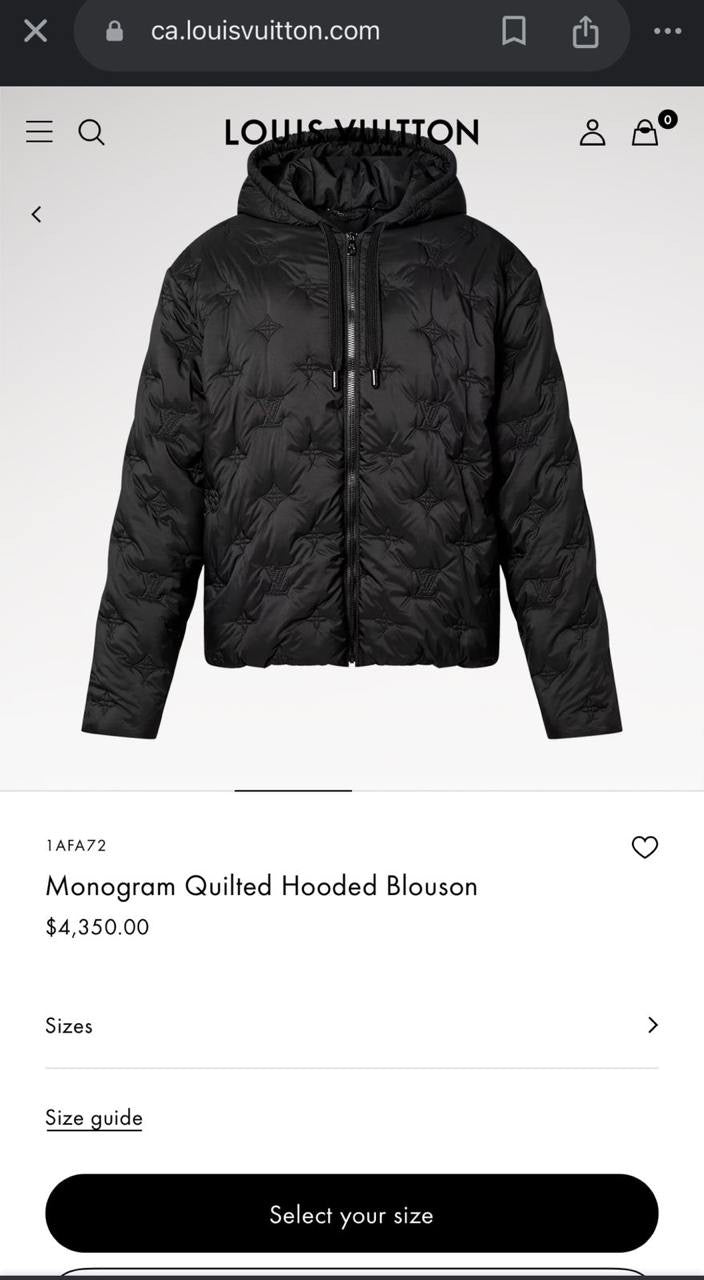Tap Select your size button
This screenshot has height=1280, width=704.
(x=351, y=1214)
